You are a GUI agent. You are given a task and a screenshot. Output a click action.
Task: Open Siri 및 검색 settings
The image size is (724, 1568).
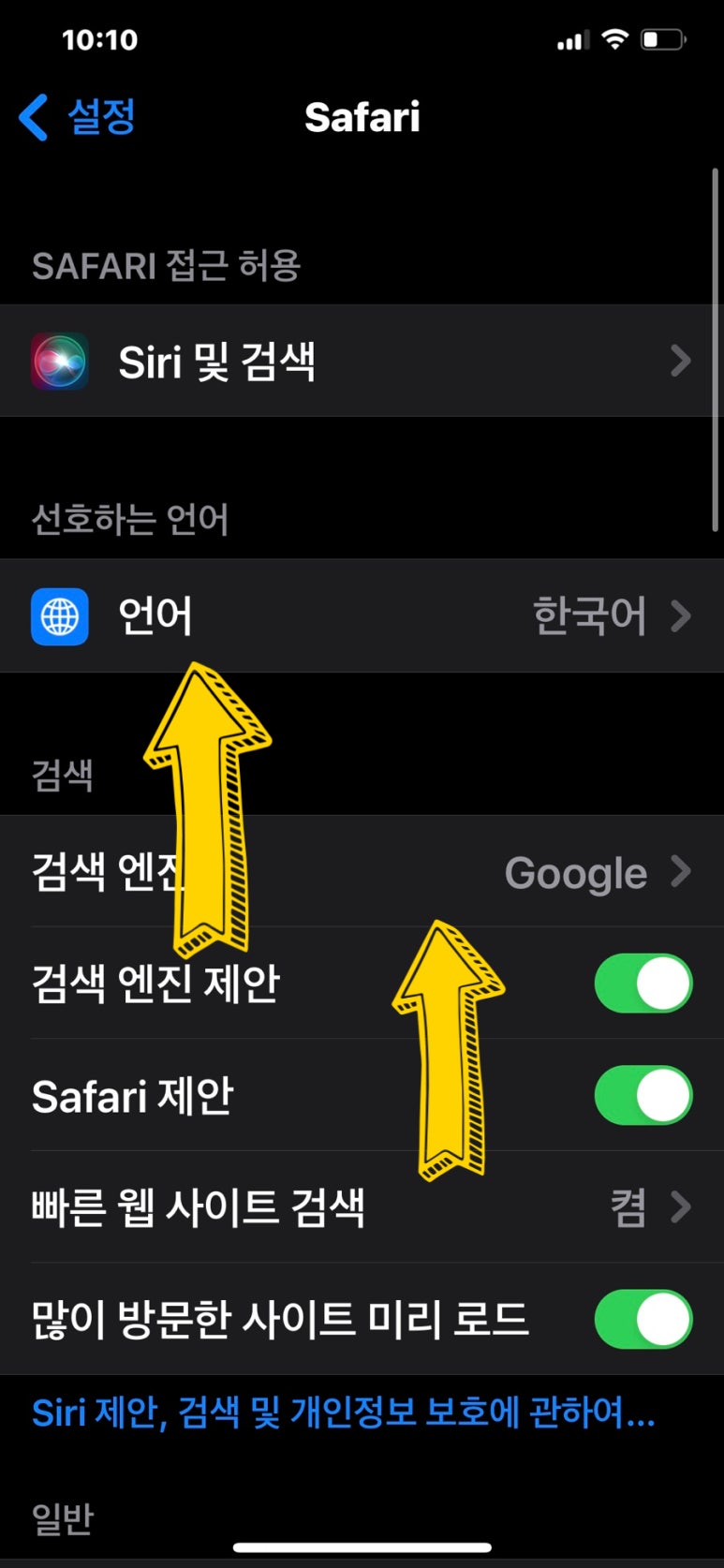[x=362, y=361]
